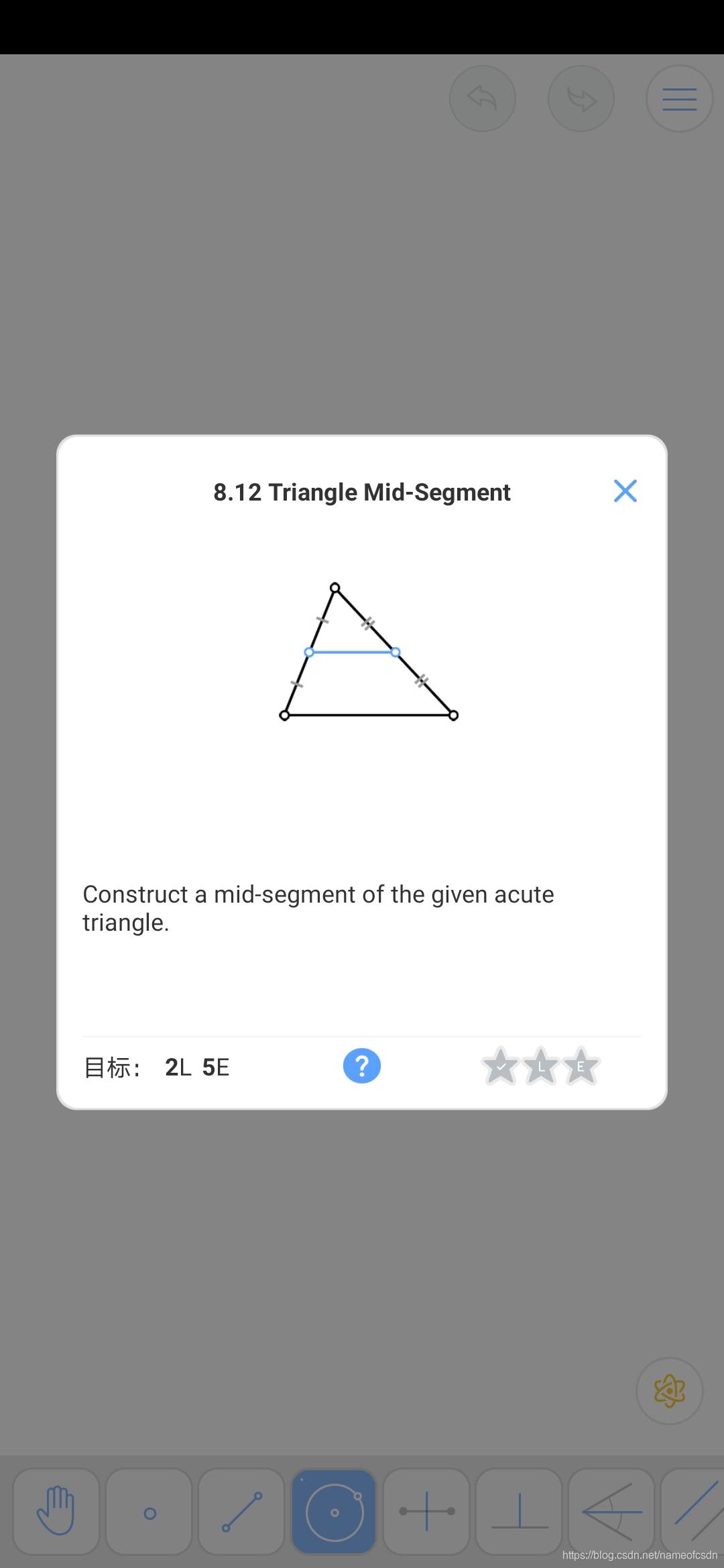Select the angle bisector tool
This screenshot has height=1568, width=724.
coord(611,1511)
